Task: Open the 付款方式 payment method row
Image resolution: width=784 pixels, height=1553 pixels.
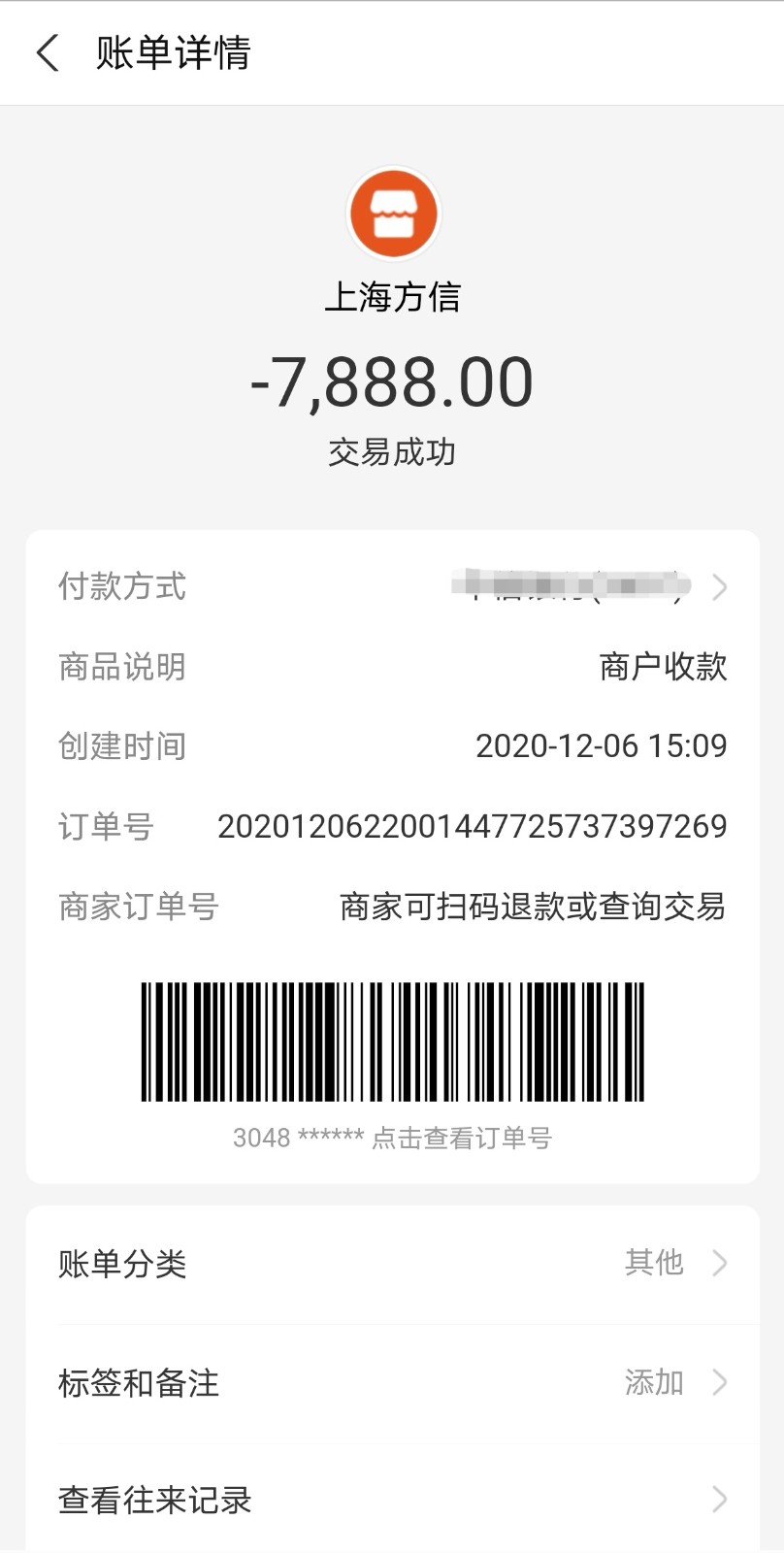Action: click(392, 586)
